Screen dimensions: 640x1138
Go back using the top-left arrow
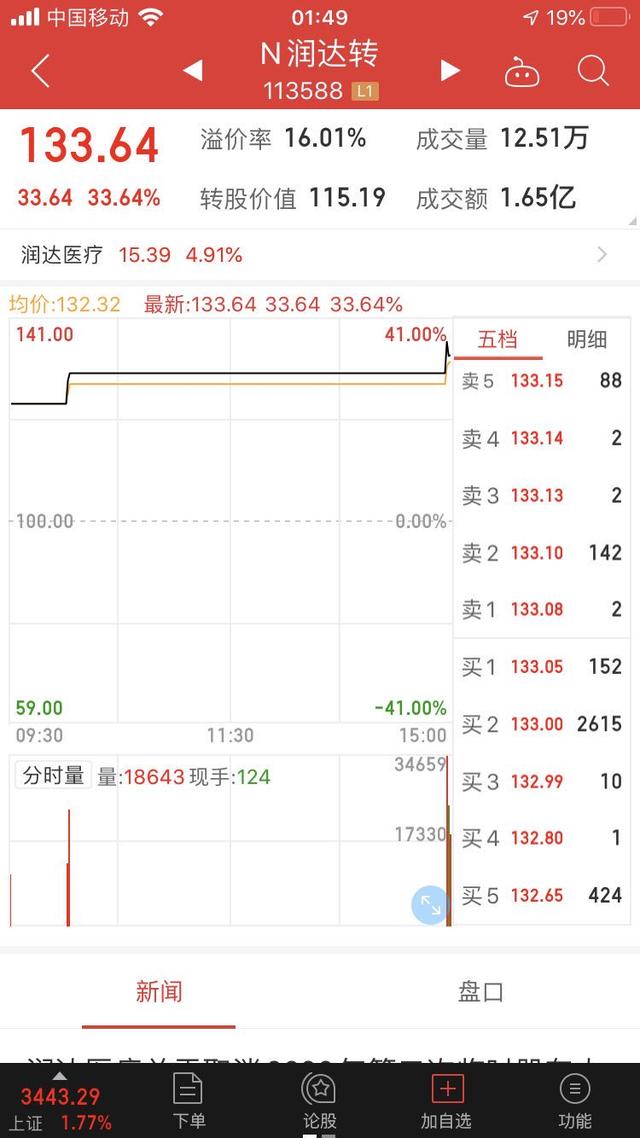[40, 71]
